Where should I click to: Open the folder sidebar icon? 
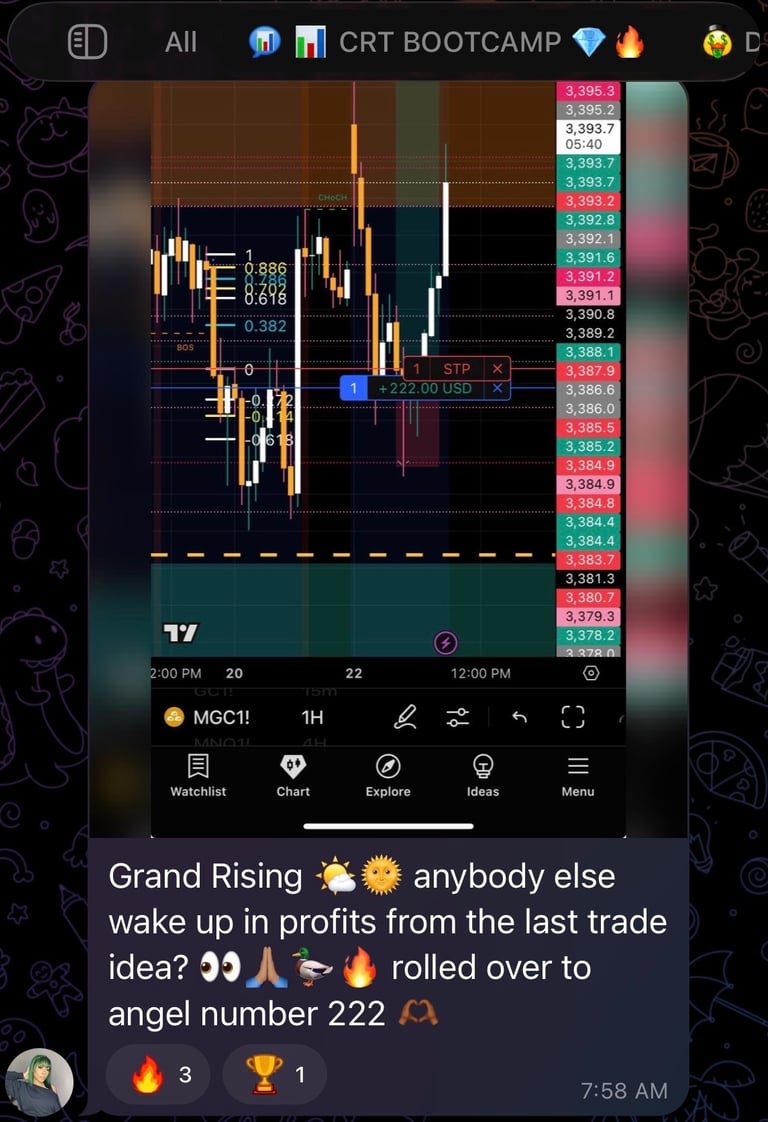click(x=87, y=41)
